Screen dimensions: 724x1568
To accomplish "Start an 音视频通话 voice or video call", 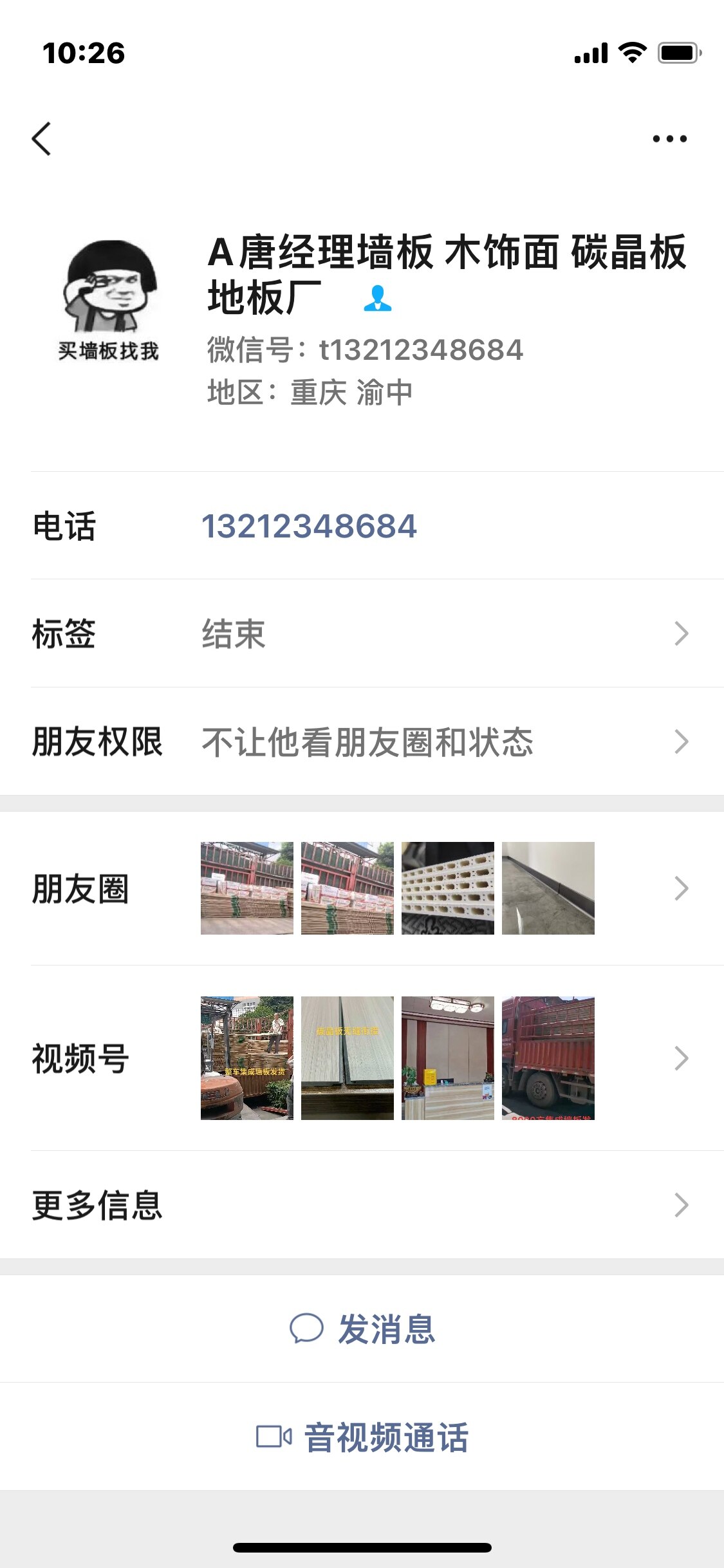I will click(363, 1437).
